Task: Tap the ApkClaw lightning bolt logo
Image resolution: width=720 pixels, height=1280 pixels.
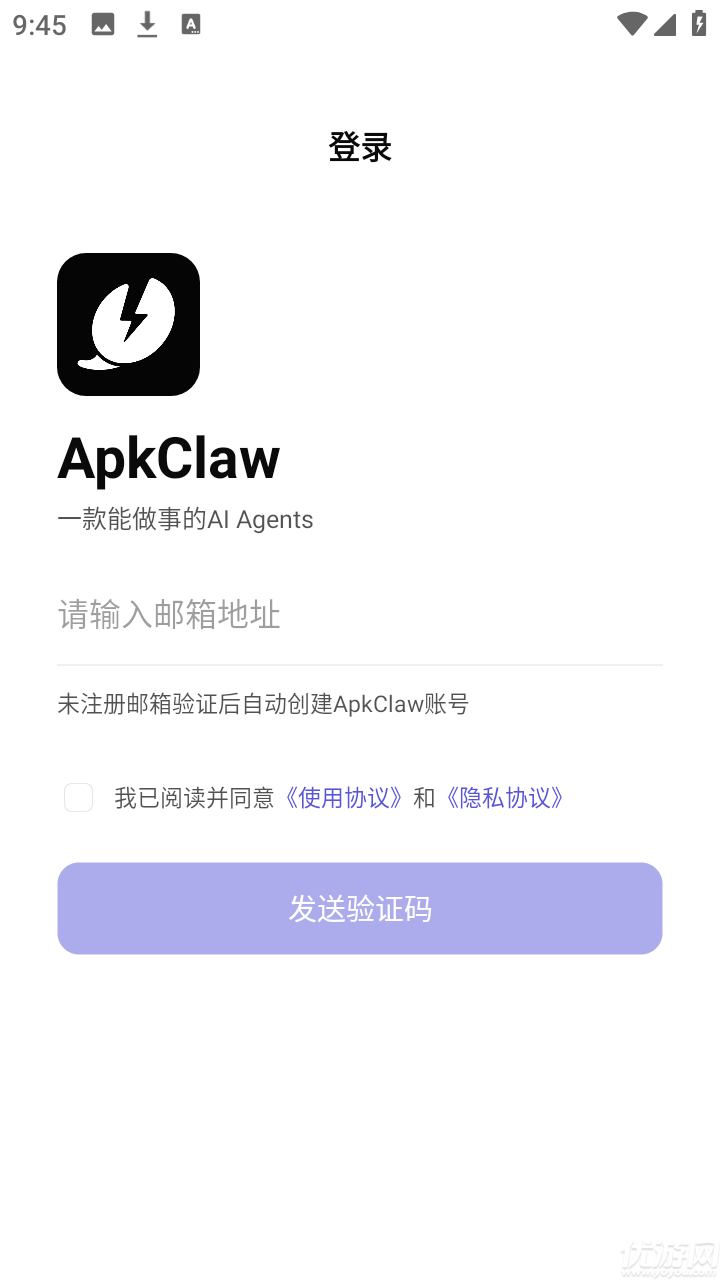Action: coord(128,322)
